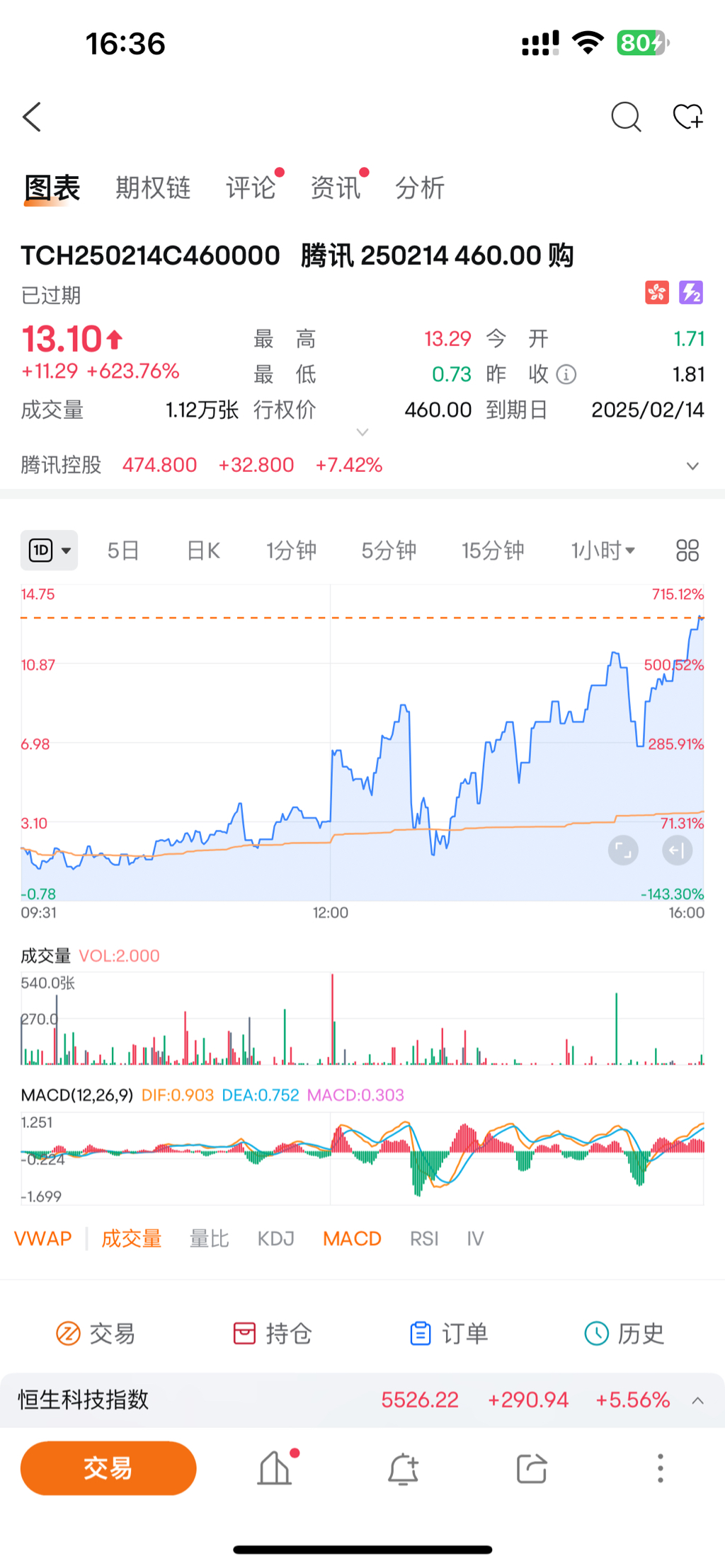Select the 5日 chart period
This screenshot has height=1568, width=725.
tap(123, 550)
